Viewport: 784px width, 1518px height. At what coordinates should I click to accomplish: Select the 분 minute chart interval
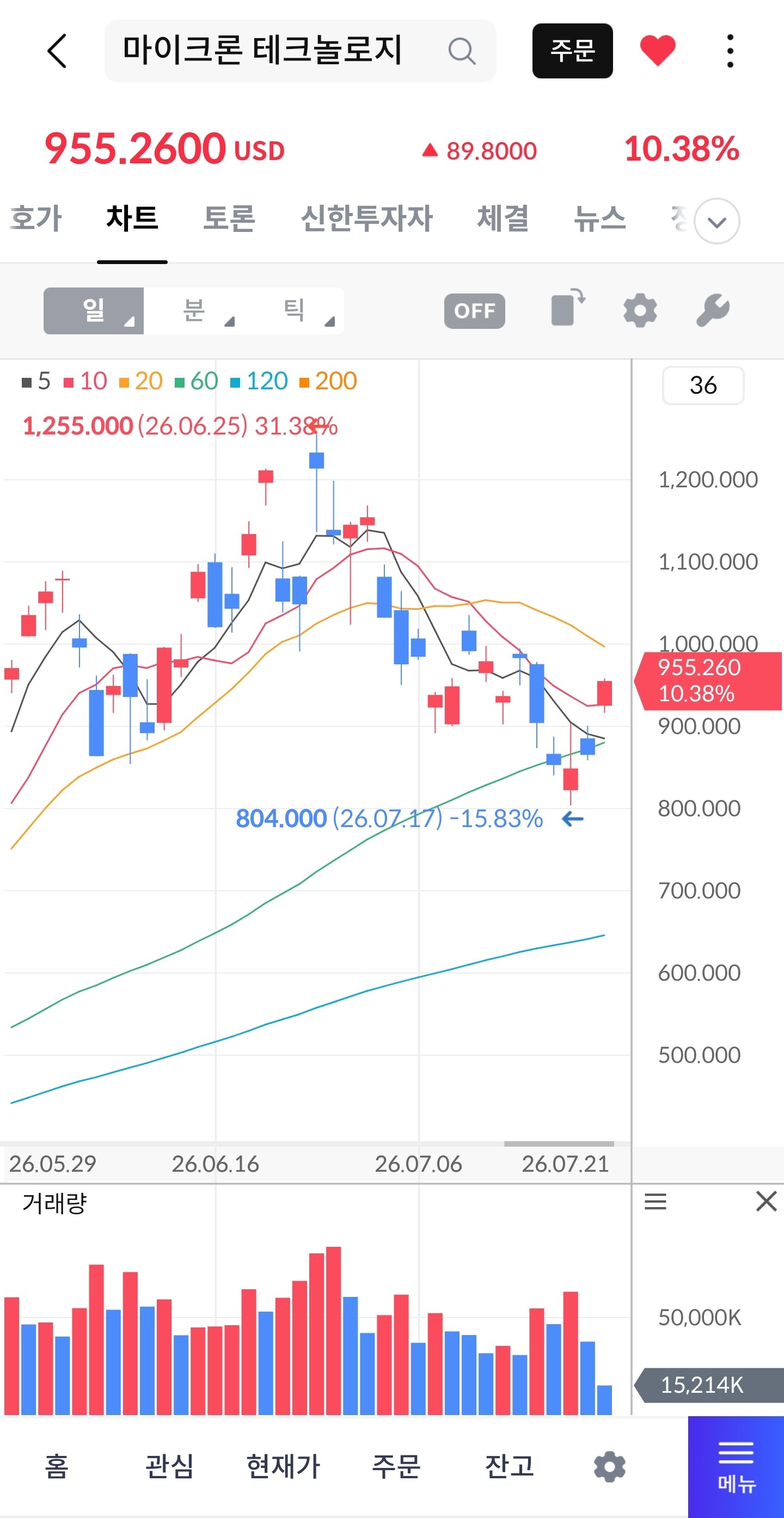tap(194, 310)
